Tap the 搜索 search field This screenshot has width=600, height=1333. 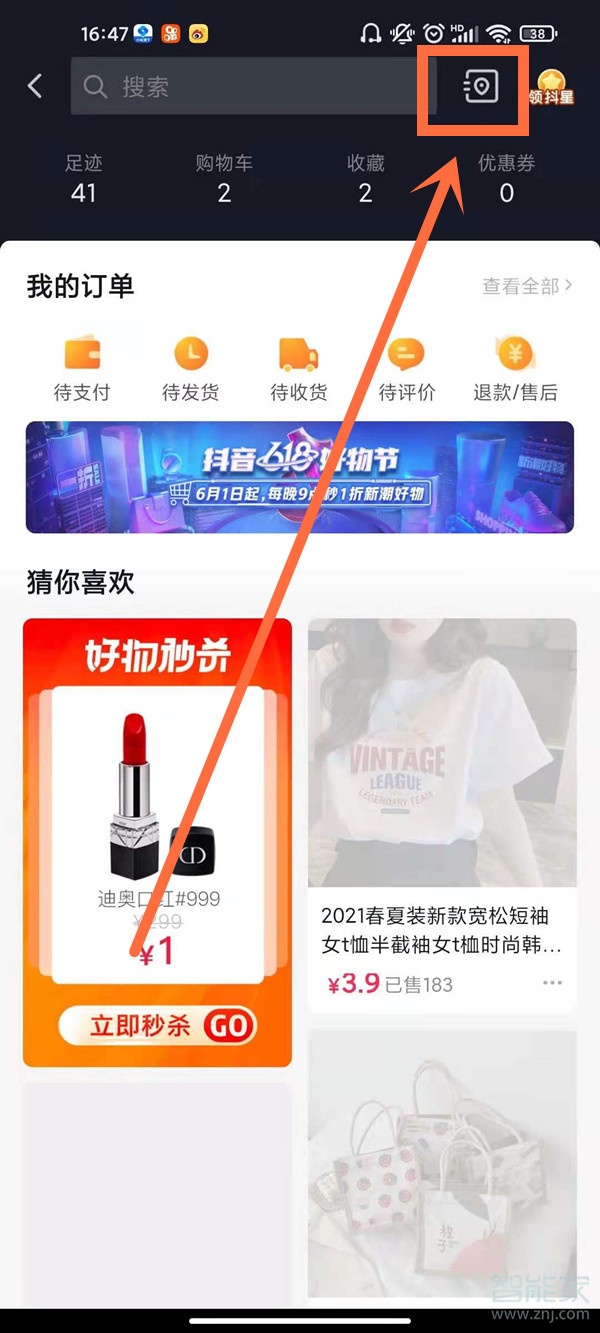250,87
